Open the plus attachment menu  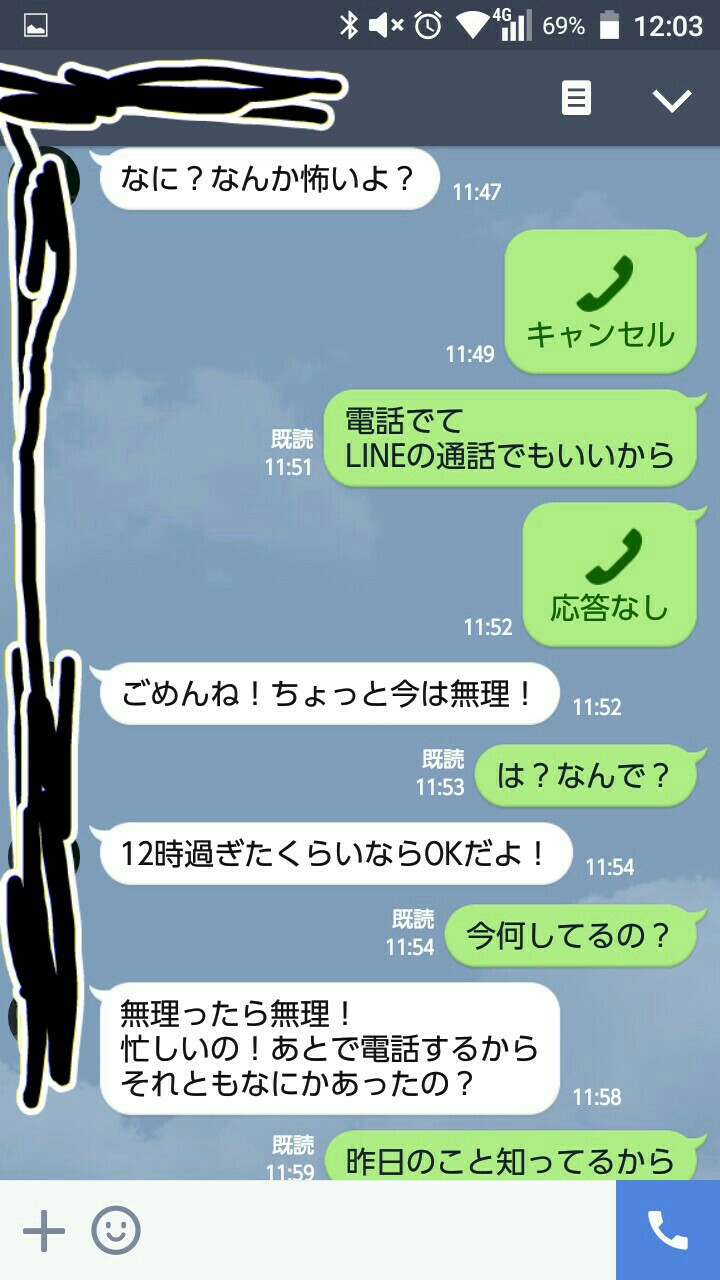click(44, 1231)
